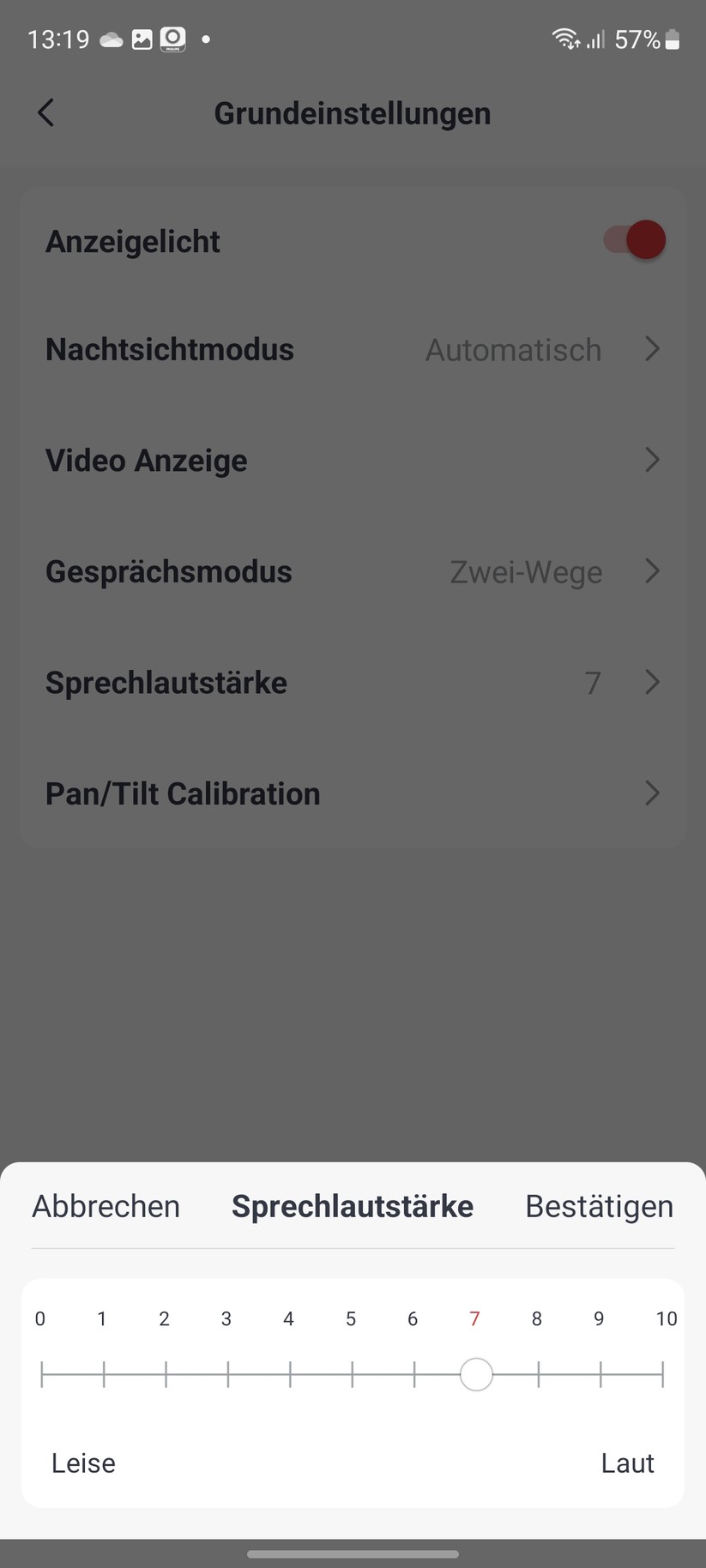The height and width of the screenshot is (1568, 706).
Task: Confirm volume with Bestätigen
Action: click(x=599, y=1206)
